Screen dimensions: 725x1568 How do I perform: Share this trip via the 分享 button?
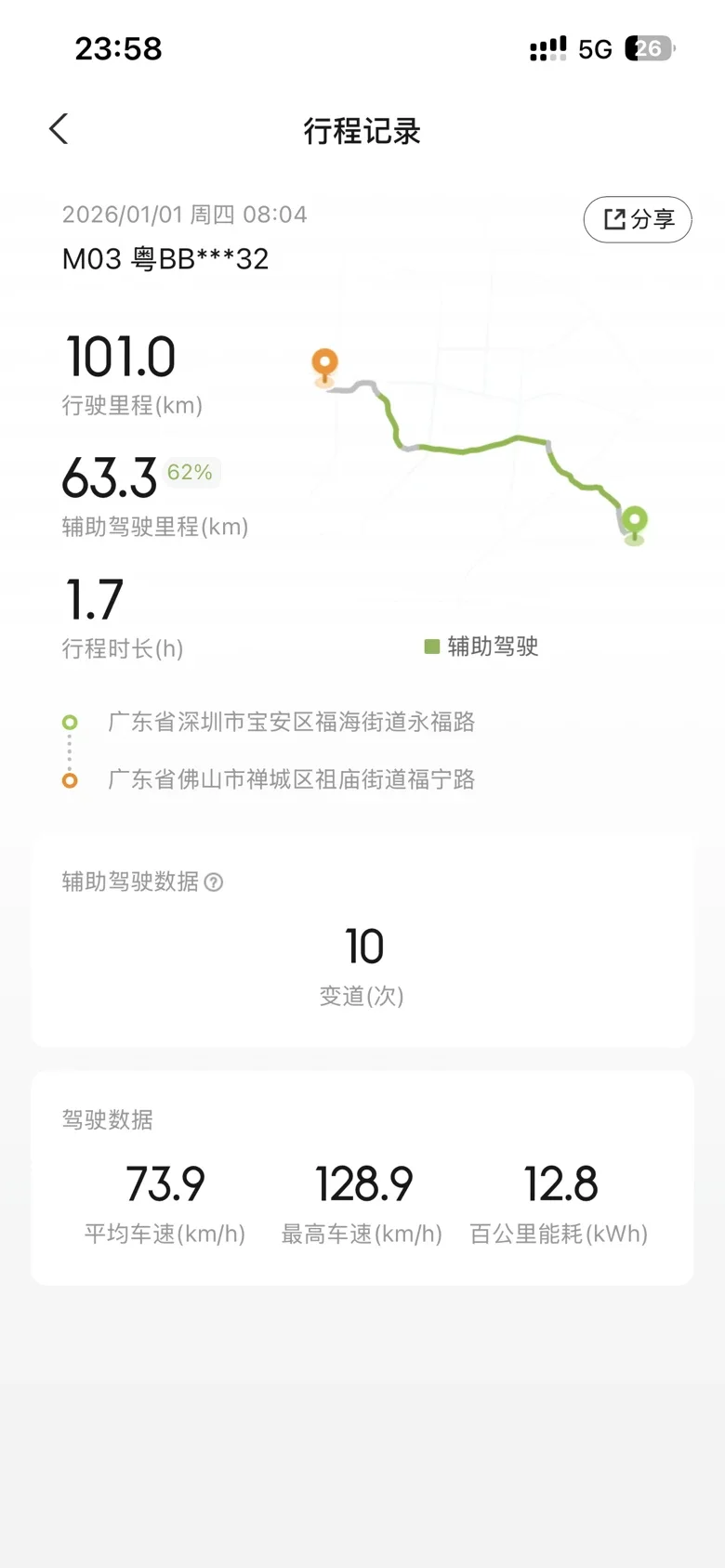[638, 219]
